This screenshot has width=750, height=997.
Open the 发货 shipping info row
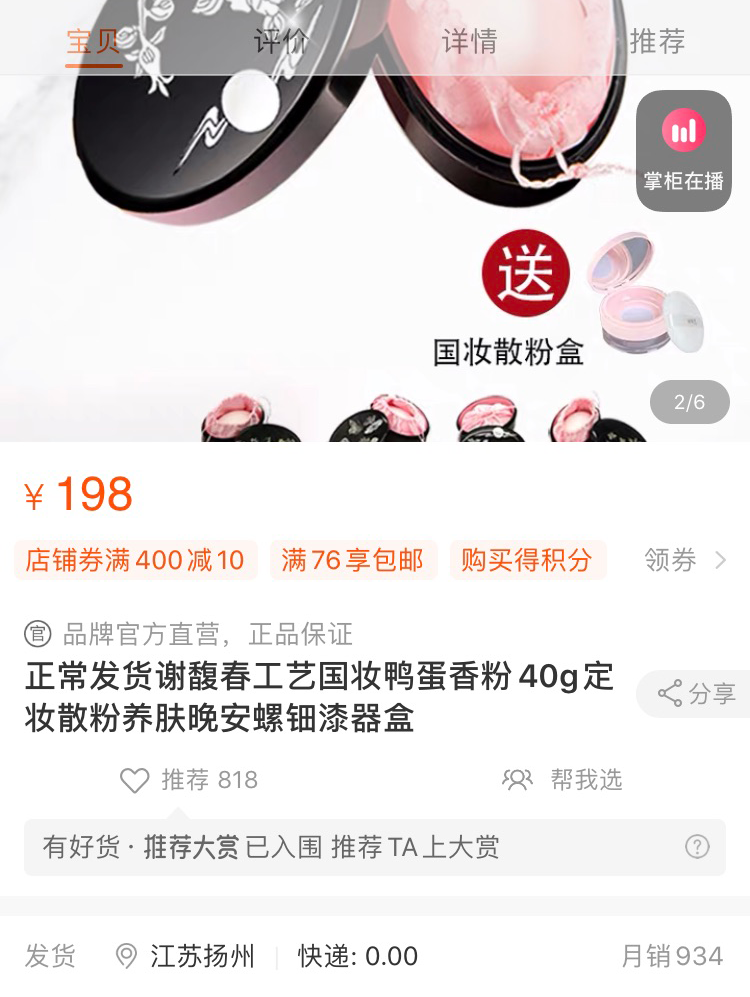click(x=374, y=956)
